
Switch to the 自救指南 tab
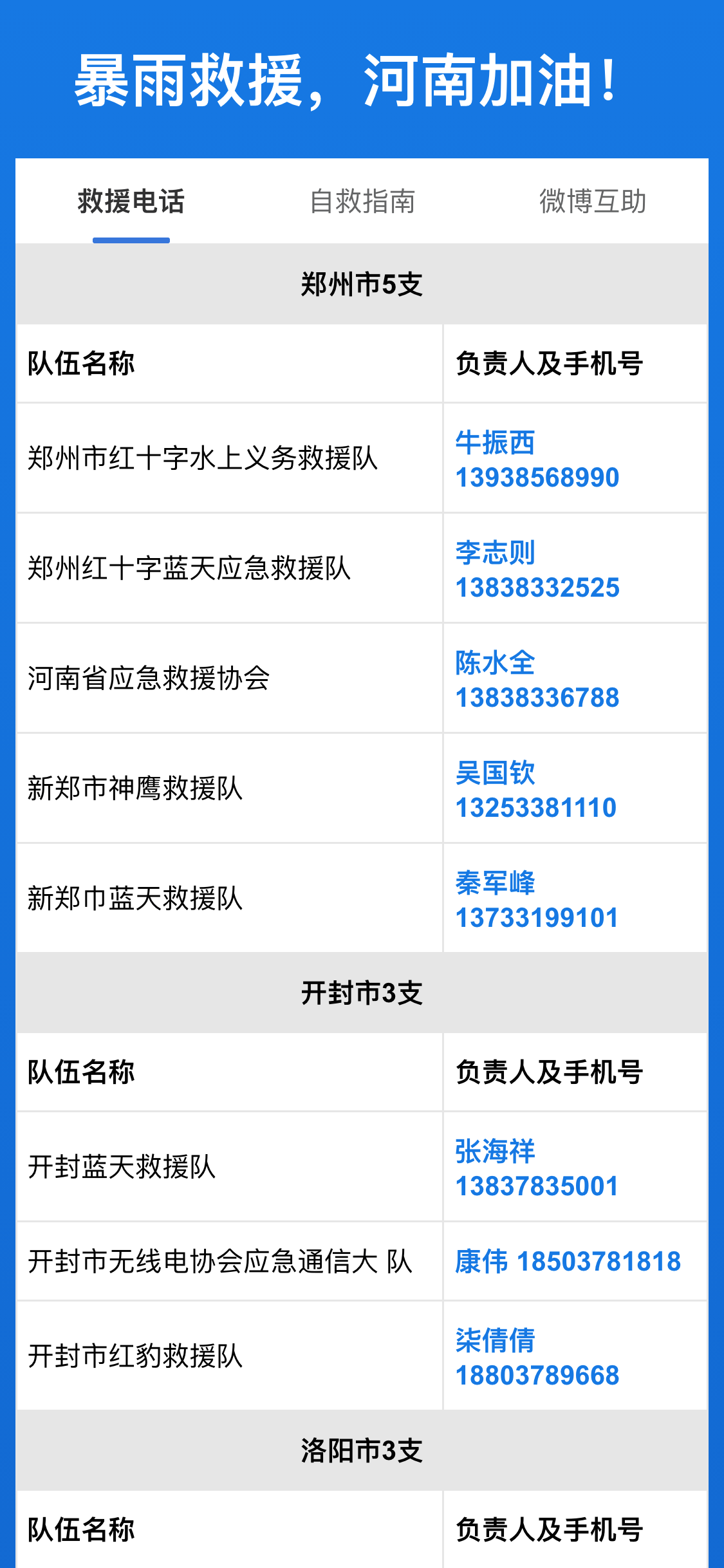click(362, 201)
